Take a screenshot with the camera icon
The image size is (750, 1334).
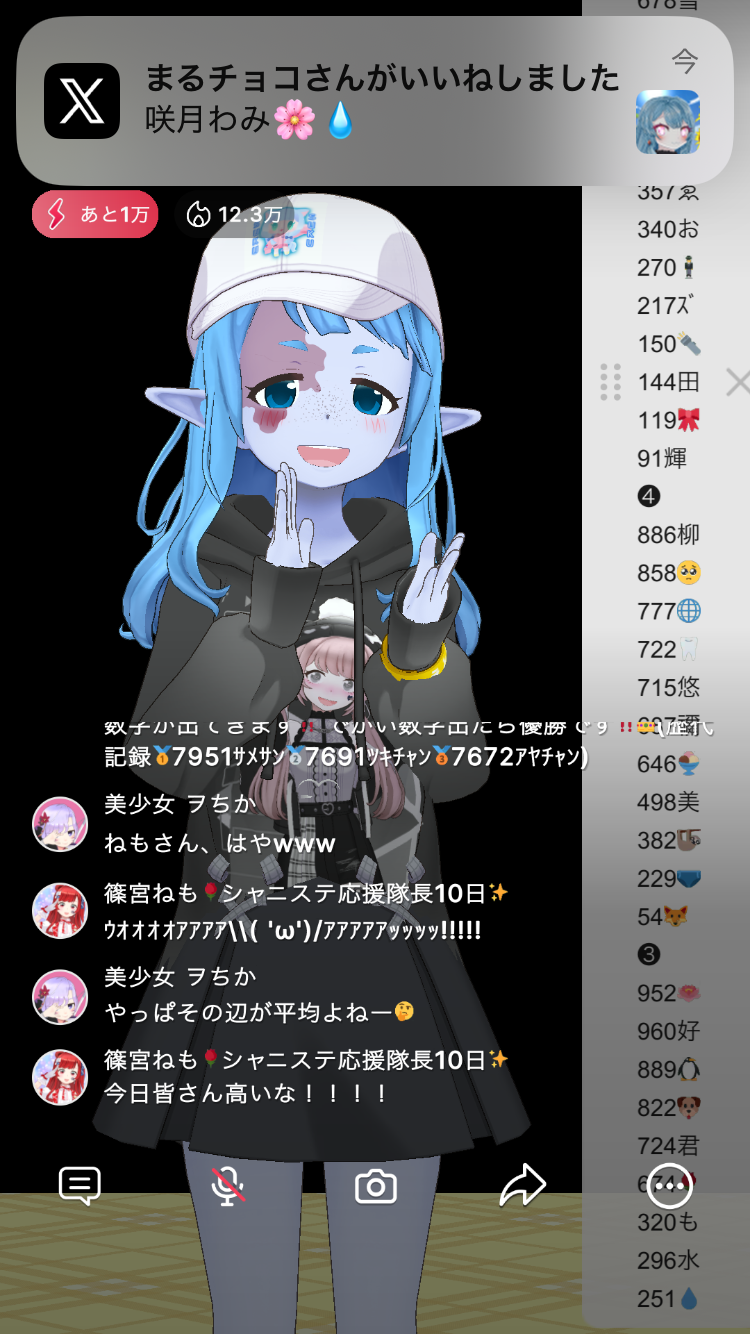tap(376, 1187)
